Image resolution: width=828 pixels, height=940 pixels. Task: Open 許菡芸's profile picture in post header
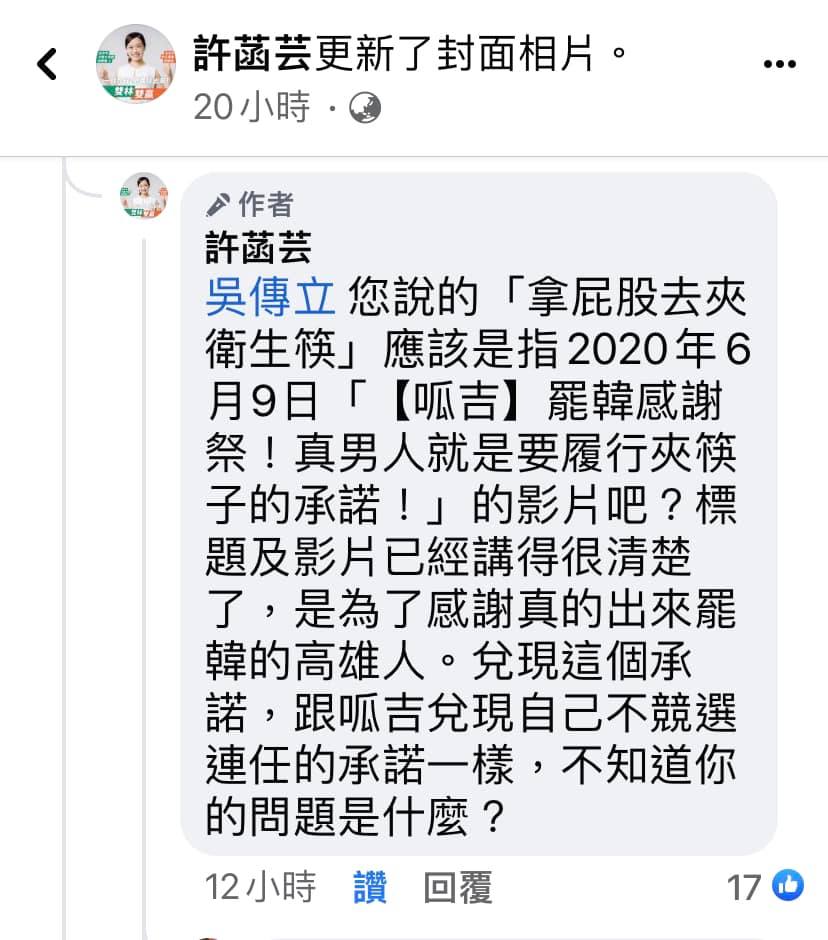pos(135,64)
